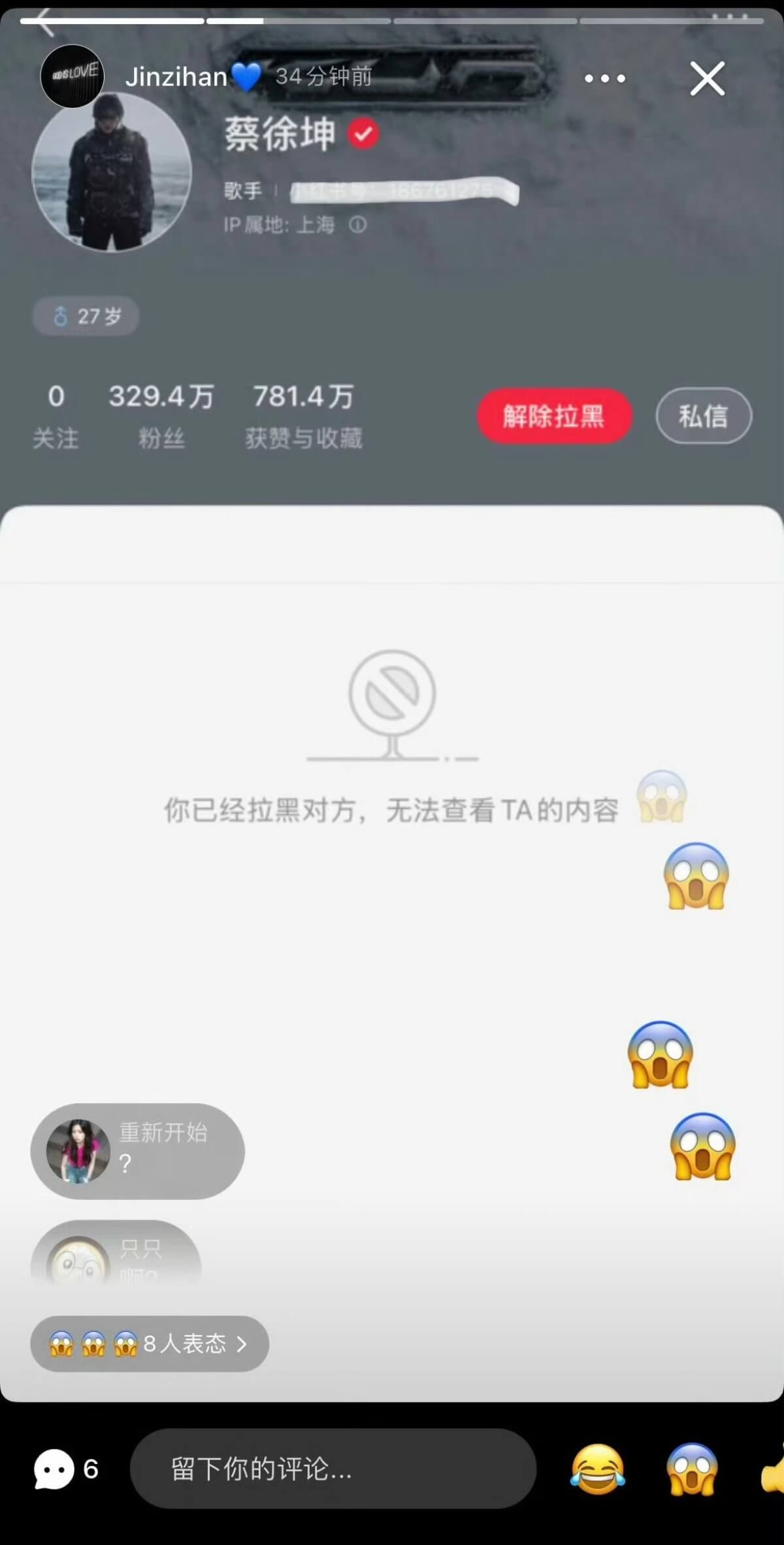
Task: See the 8 people who reacted
Action: [150, 1344]
